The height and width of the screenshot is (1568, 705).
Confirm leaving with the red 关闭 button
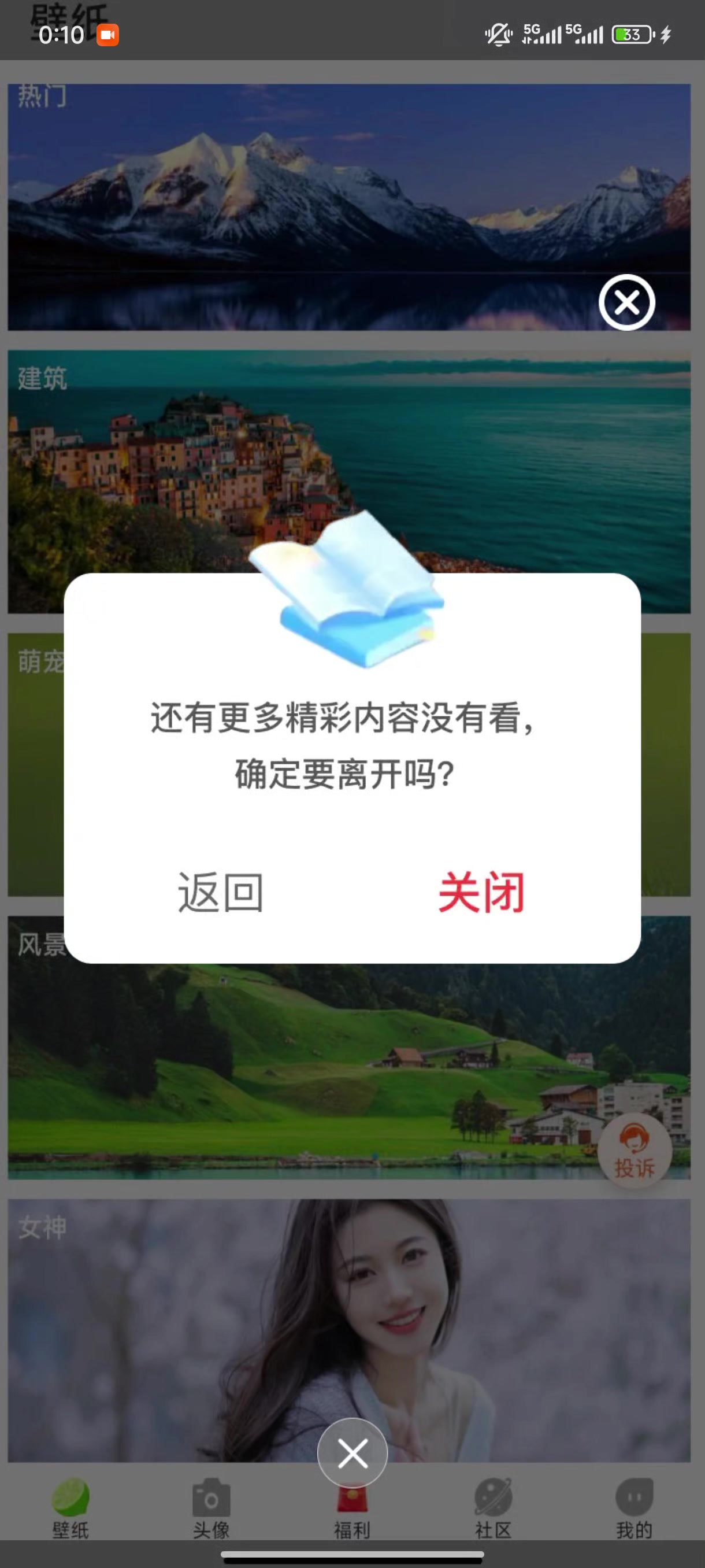point(481,892)
